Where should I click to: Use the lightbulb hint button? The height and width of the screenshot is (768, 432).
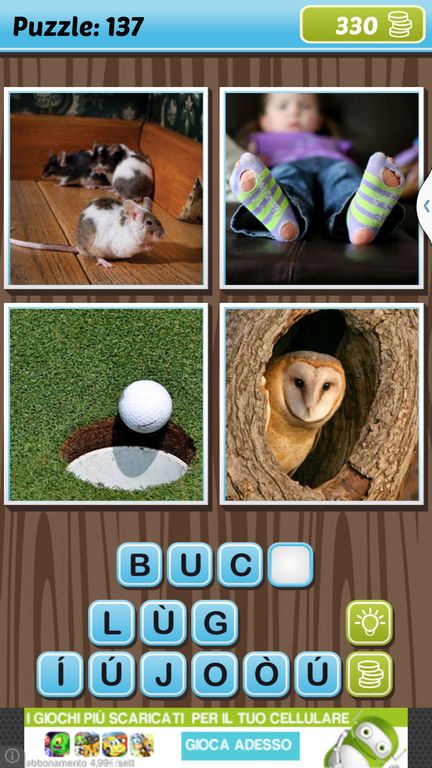click(x=370, y=623)
